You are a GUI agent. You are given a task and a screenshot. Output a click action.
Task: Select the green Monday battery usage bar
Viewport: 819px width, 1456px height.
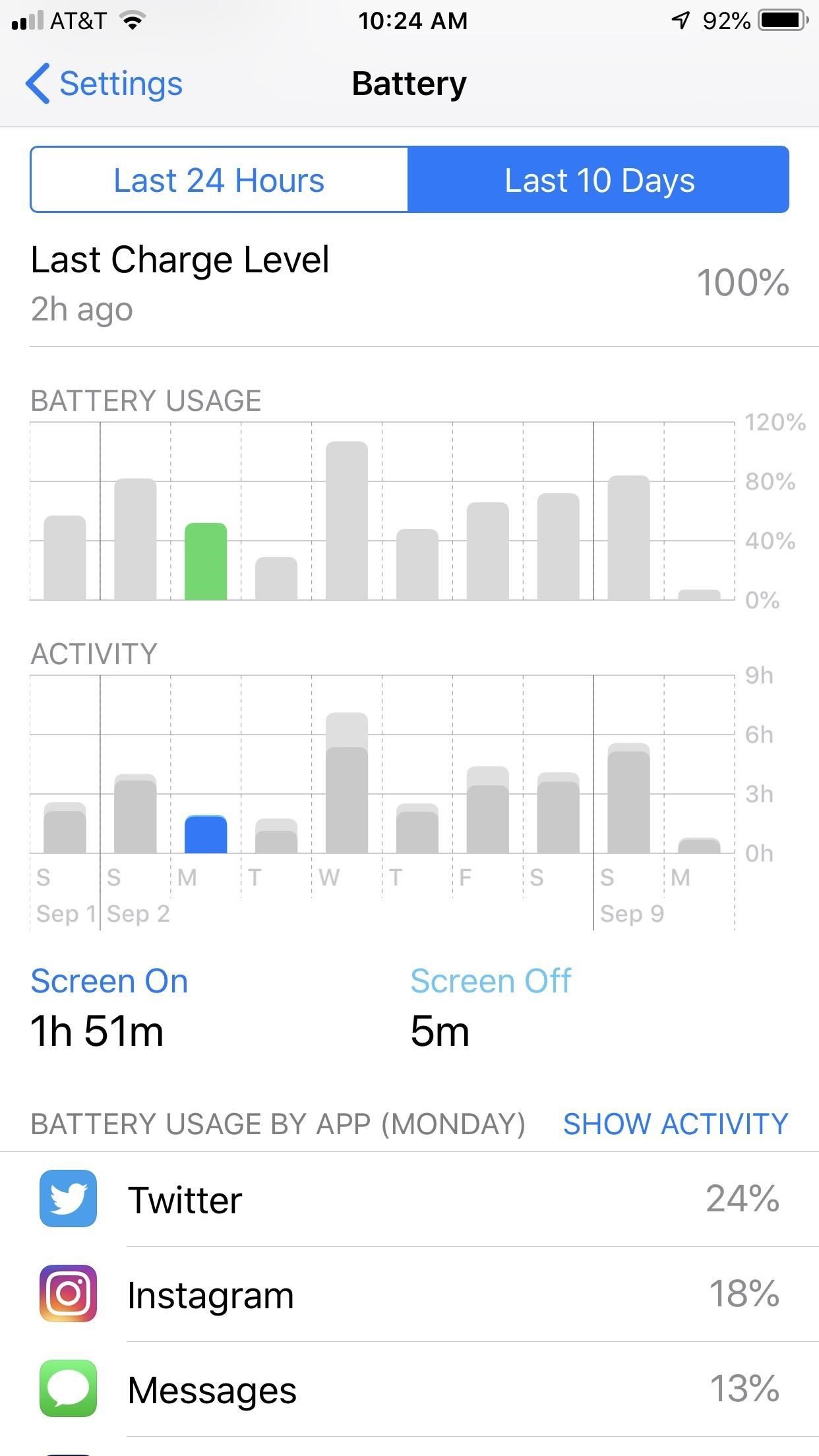point(206,561)
